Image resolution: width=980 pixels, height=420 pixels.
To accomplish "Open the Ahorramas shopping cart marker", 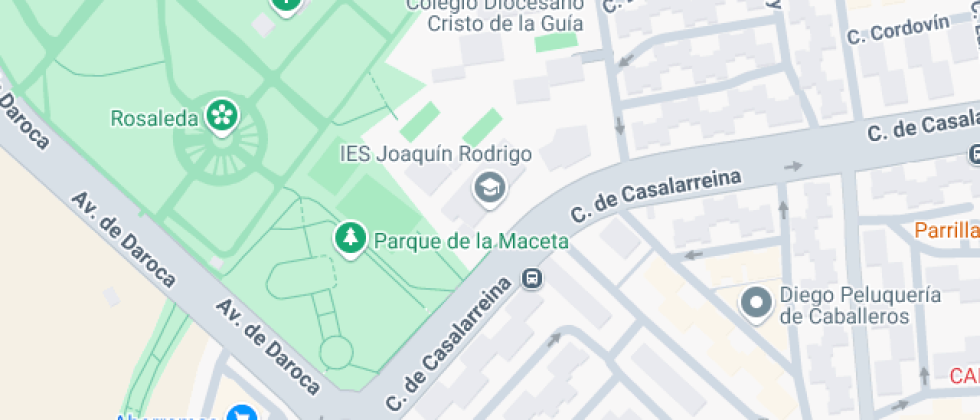I will coord(241,414).
